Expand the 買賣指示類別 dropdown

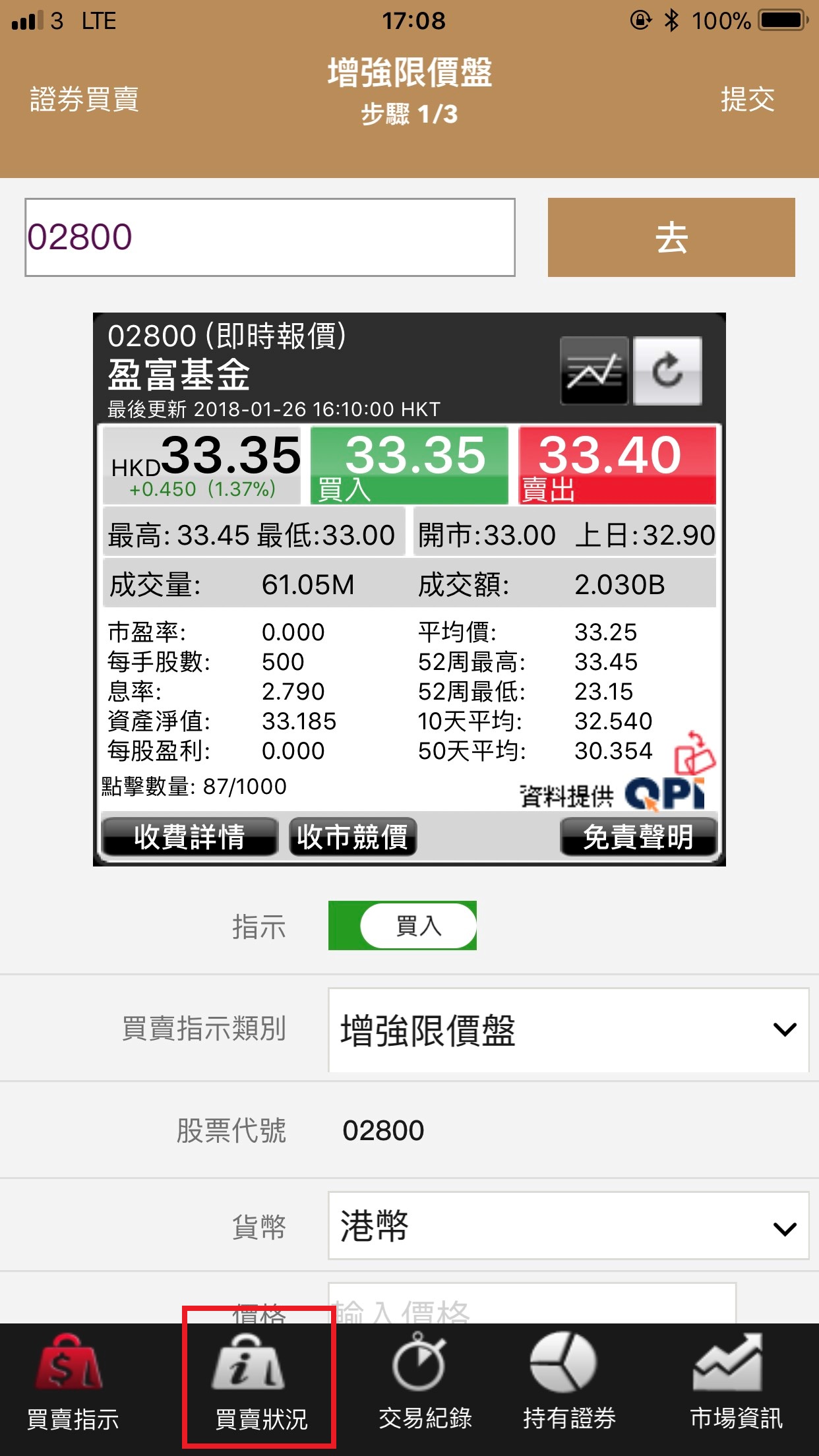click(568, 1030)
